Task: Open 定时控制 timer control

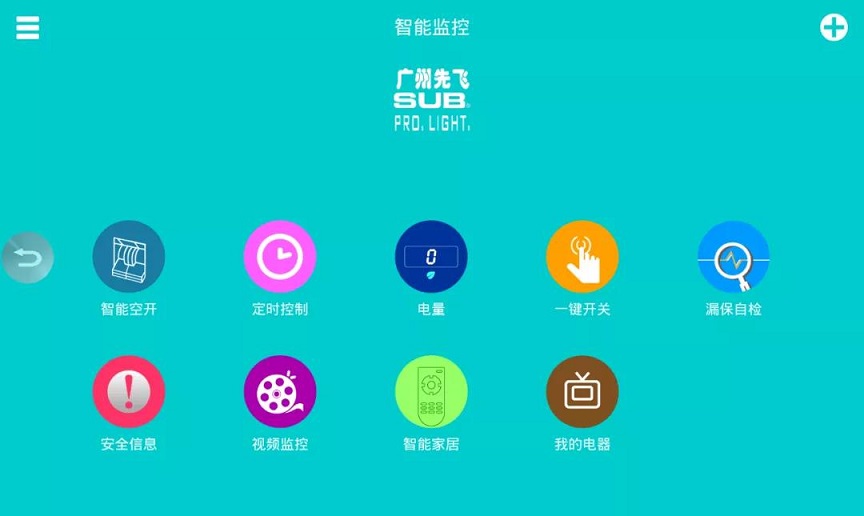Action: pyautogui.click(x=280, y=257)
